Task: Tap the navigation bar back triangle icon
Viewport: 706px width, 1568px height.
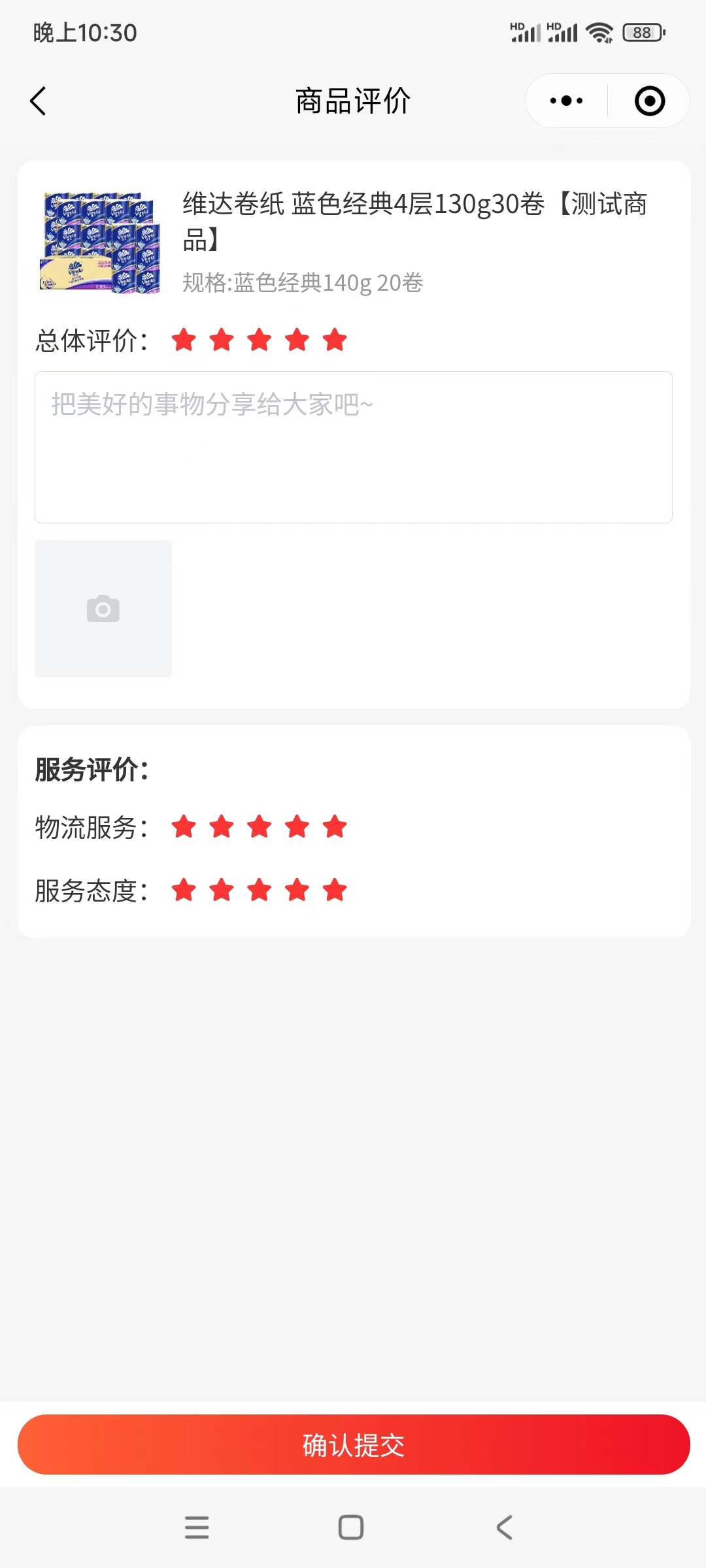Action: click(x=503, y=1527)
